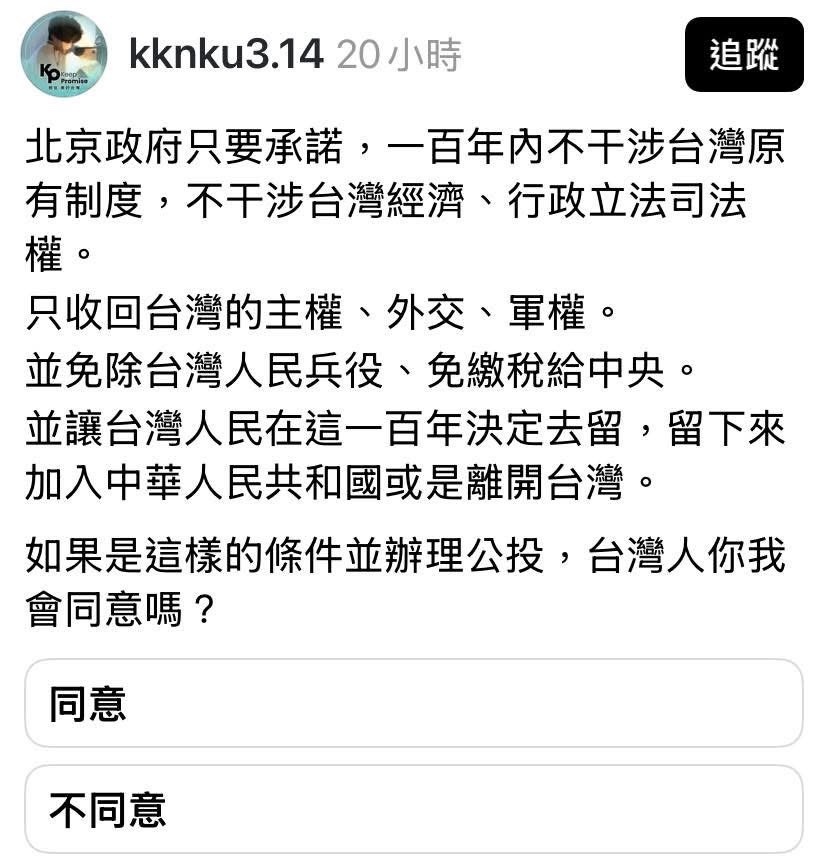The height and width of the screenshot is (859, 828).
Task: Choose the 不同意 poll option
Action: tap(413, 808)
